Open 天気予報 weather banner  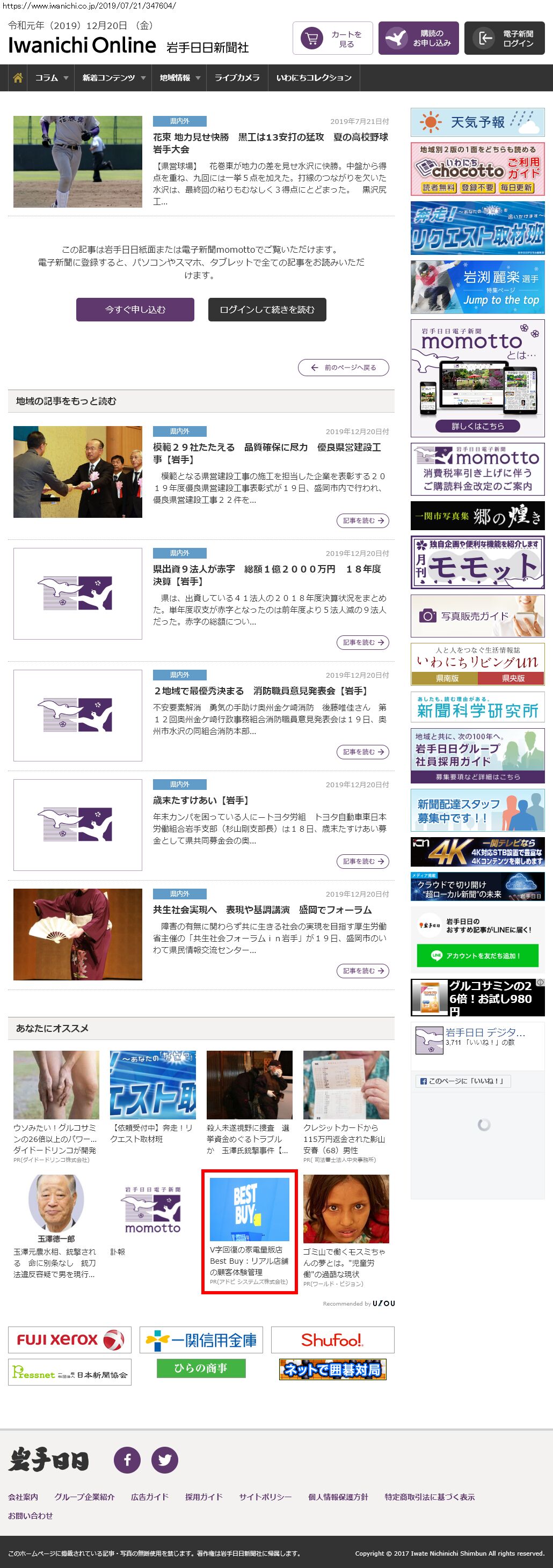pyautogui.click(x=477, y=122)
